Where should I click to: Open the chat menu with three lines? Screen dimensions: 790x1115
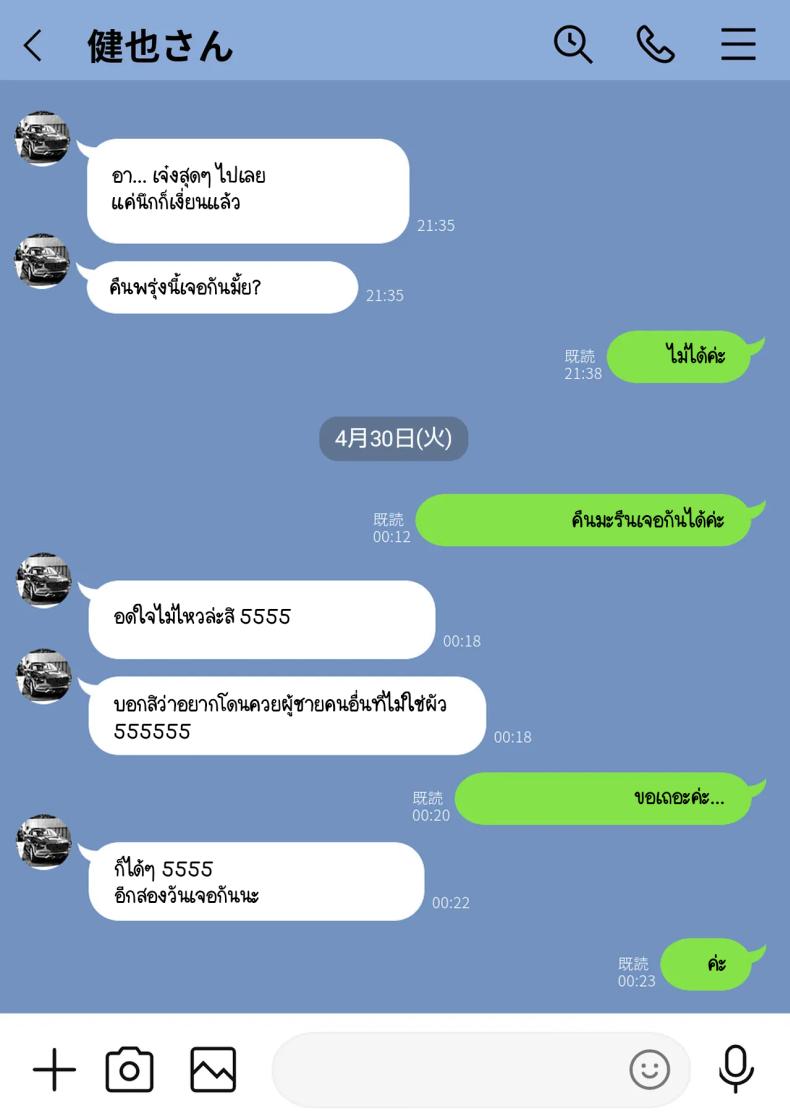738,45
